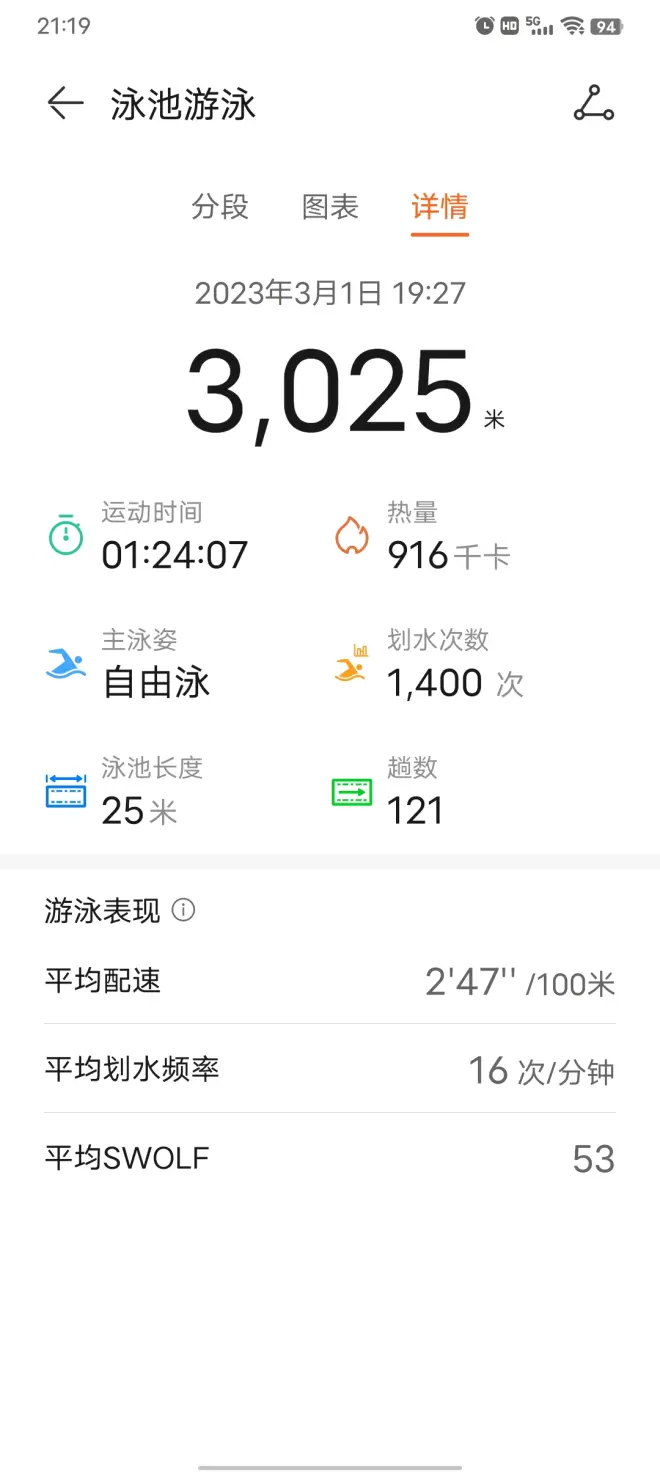Open the 游泳表现 info icon
The image size is (660, 1472).
pyautogui.click(x=183, y=910)
